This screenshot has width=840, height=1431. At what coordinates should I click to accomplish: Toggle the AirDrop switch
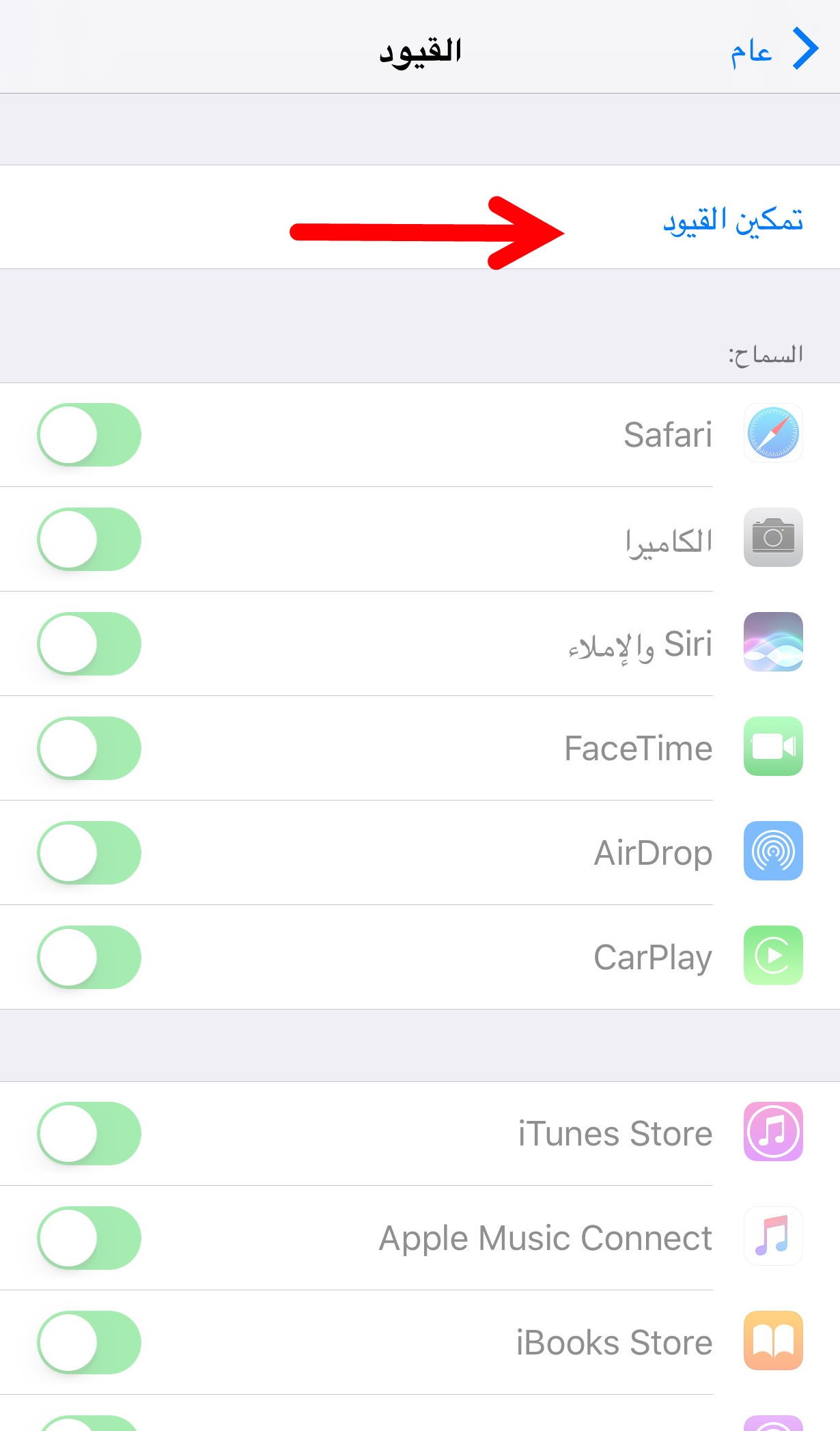[89, 853]
